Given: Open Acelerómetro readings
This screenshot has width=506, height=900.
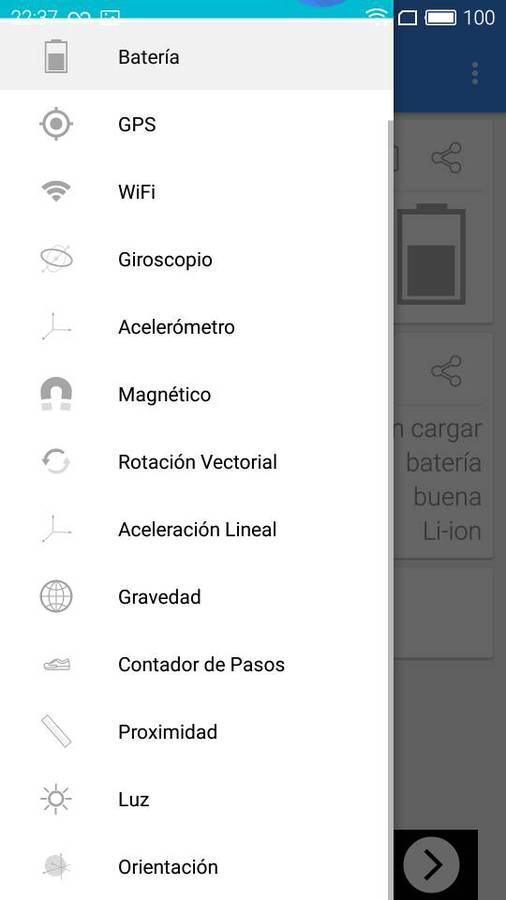Looking at the screenshot, I should point(197,327).
